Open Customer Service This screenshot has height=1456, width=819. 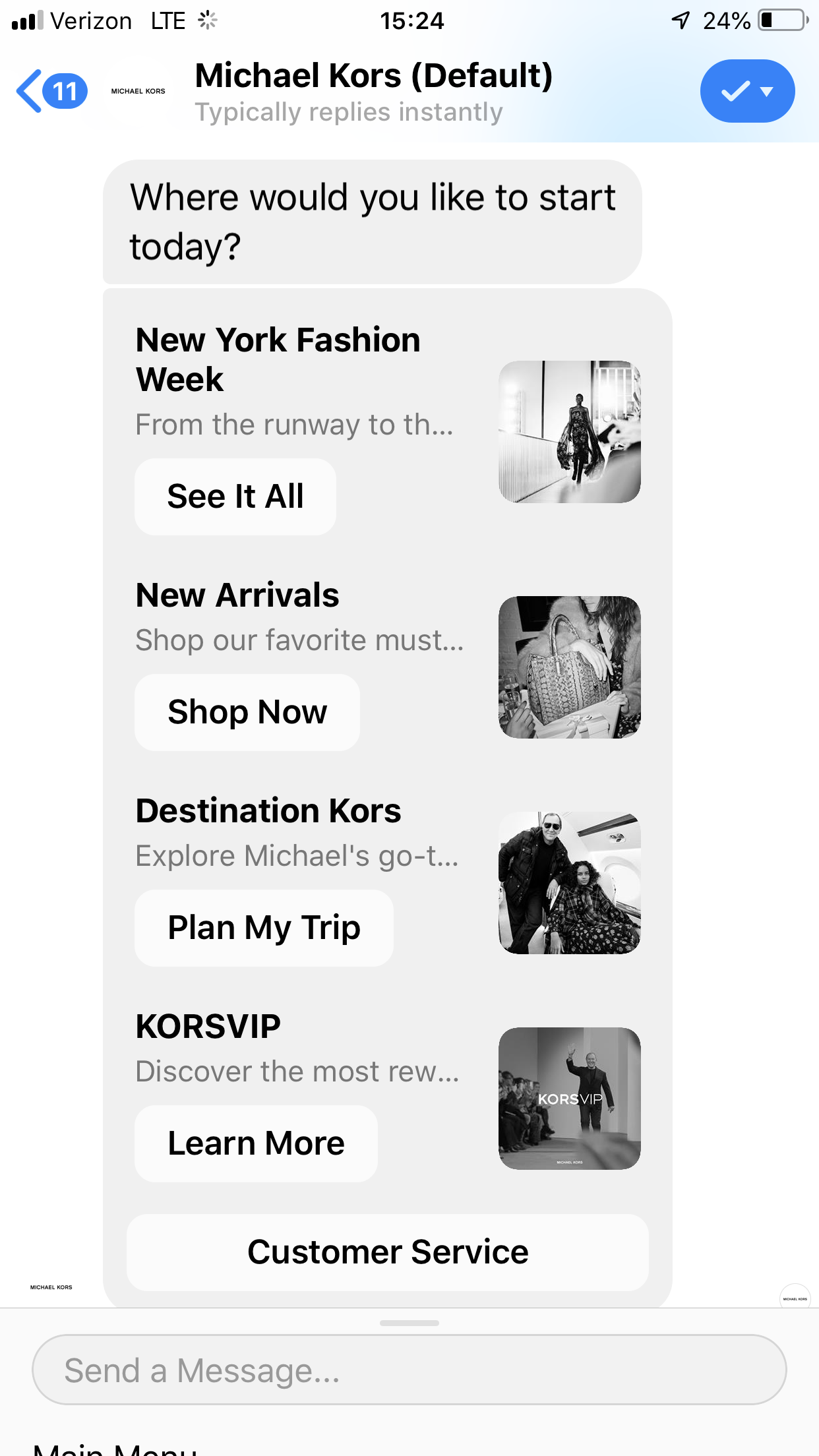388,1252
